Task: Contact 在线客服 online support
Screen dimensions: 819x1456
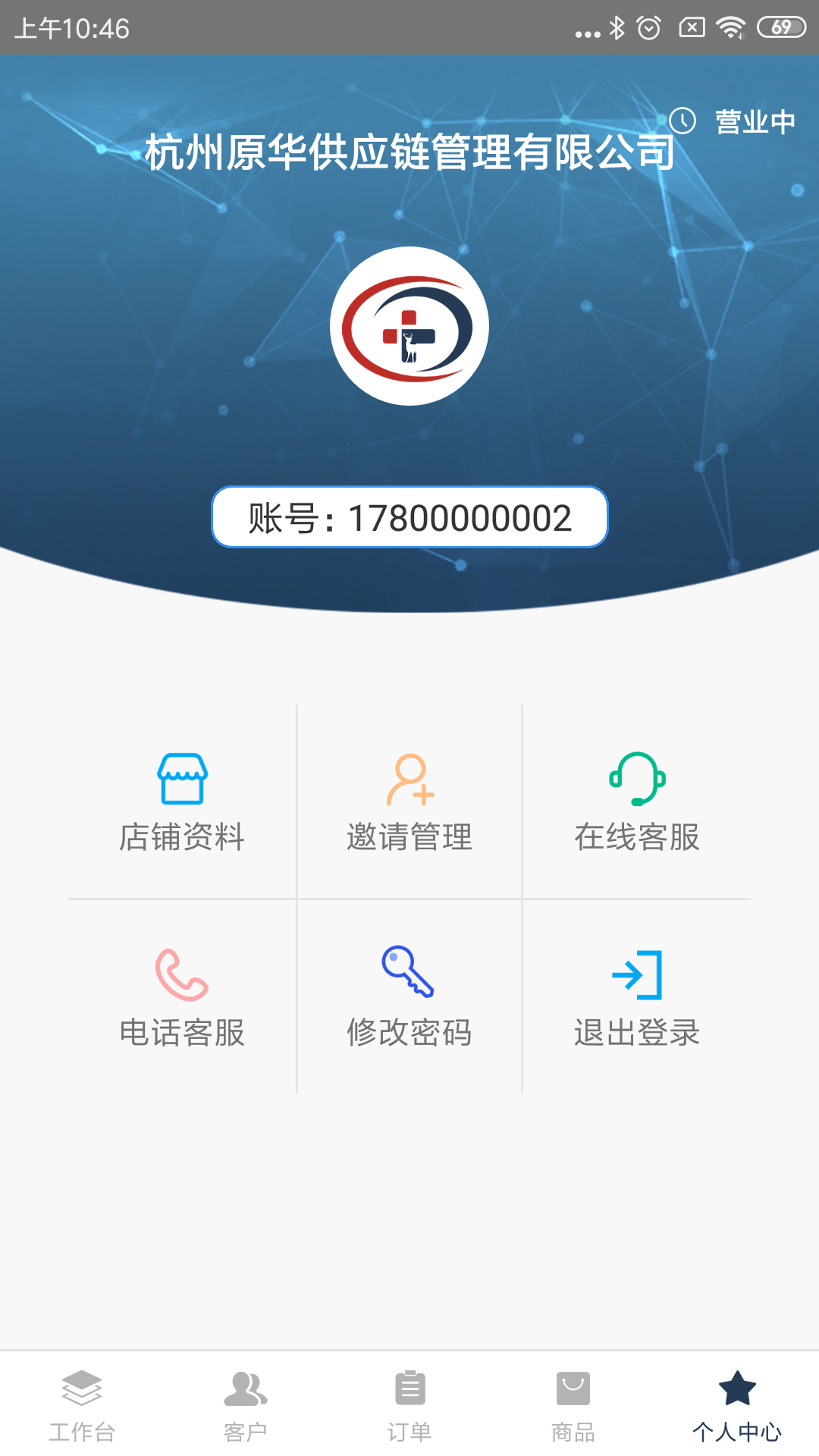Action: pyautogui.click(x=637, y=802)
